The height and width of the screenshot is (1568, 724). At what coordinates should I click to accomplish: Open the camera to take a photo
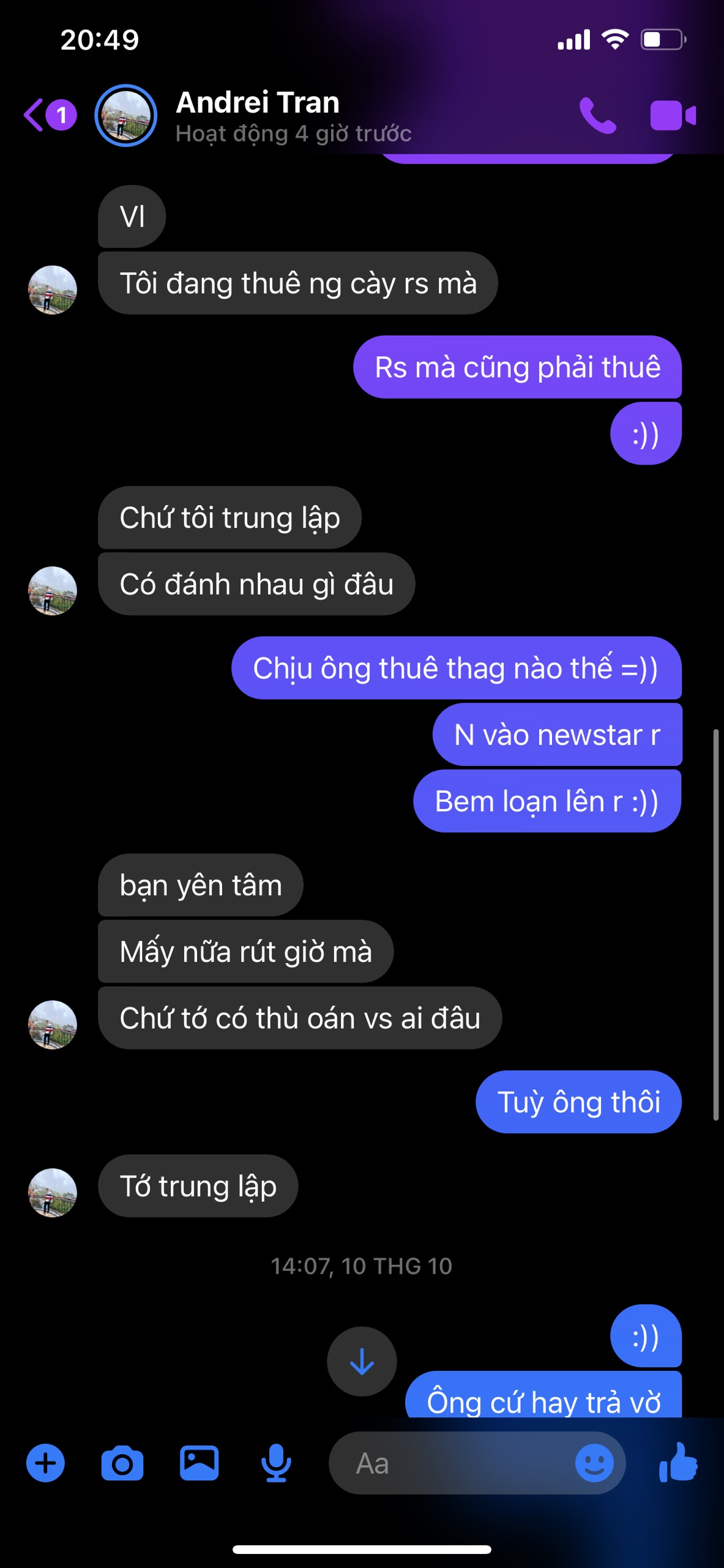pos(122,1463)
